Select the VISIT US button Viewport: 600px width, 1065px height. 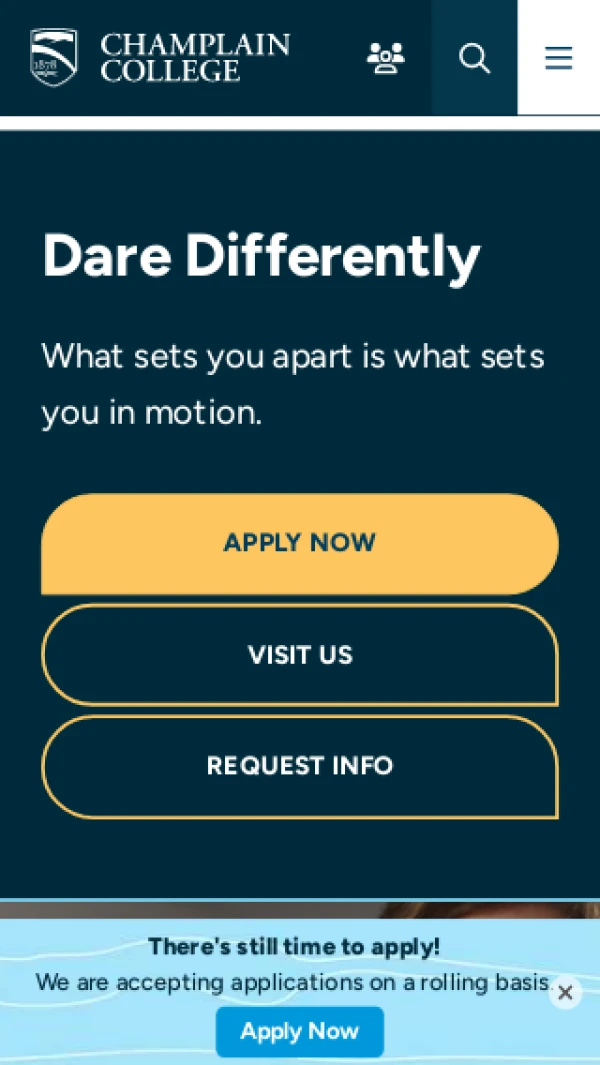300,655
